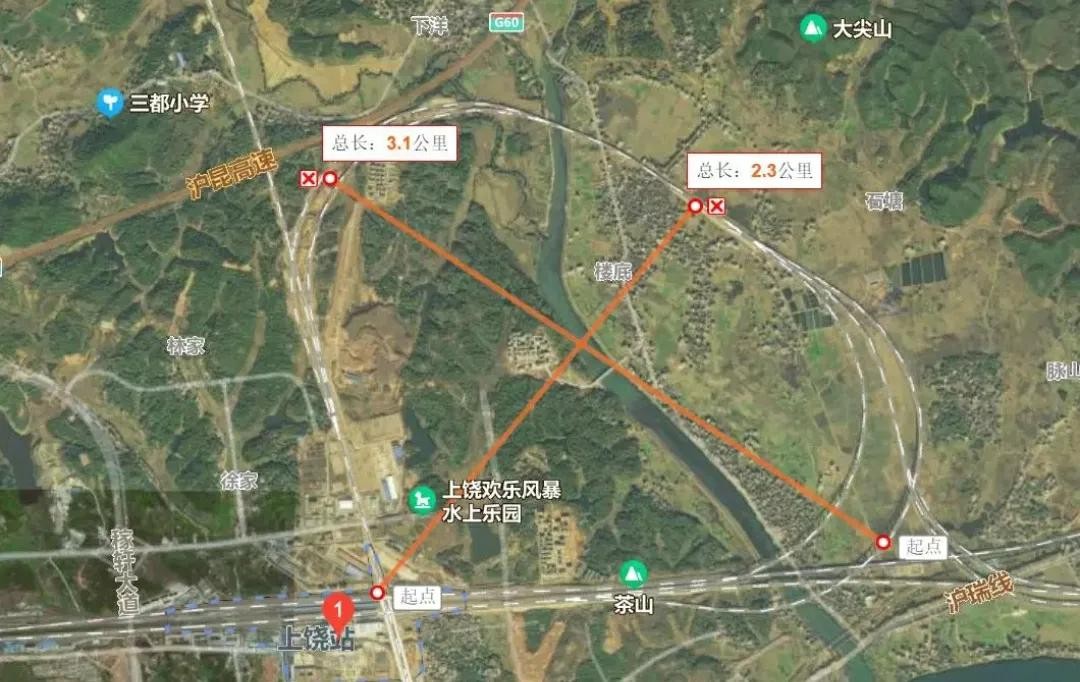Select the 大尖山 mountain marker
This screenshot has width=1080, height=682.
pyautogui.click(x=813, y=28)
